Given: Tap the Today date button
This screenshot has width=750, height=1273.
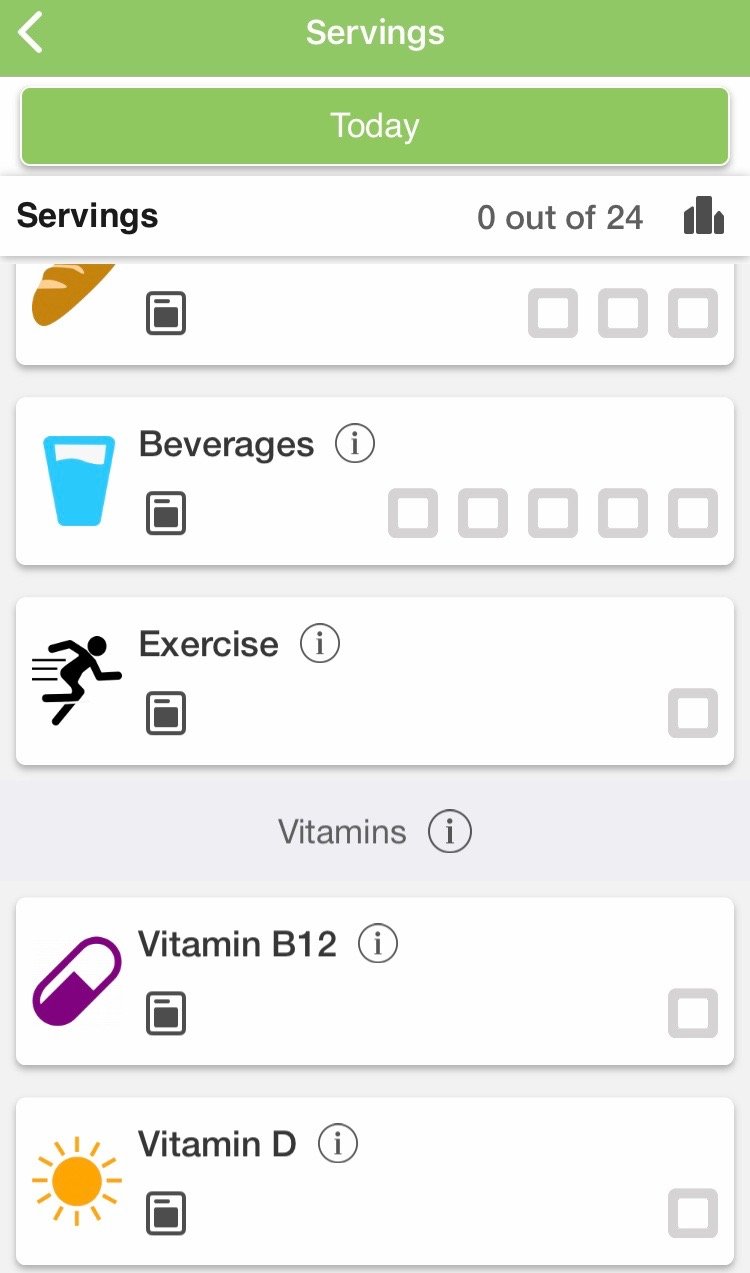Looking at the screenshot, I should click(x=375, y=126).
